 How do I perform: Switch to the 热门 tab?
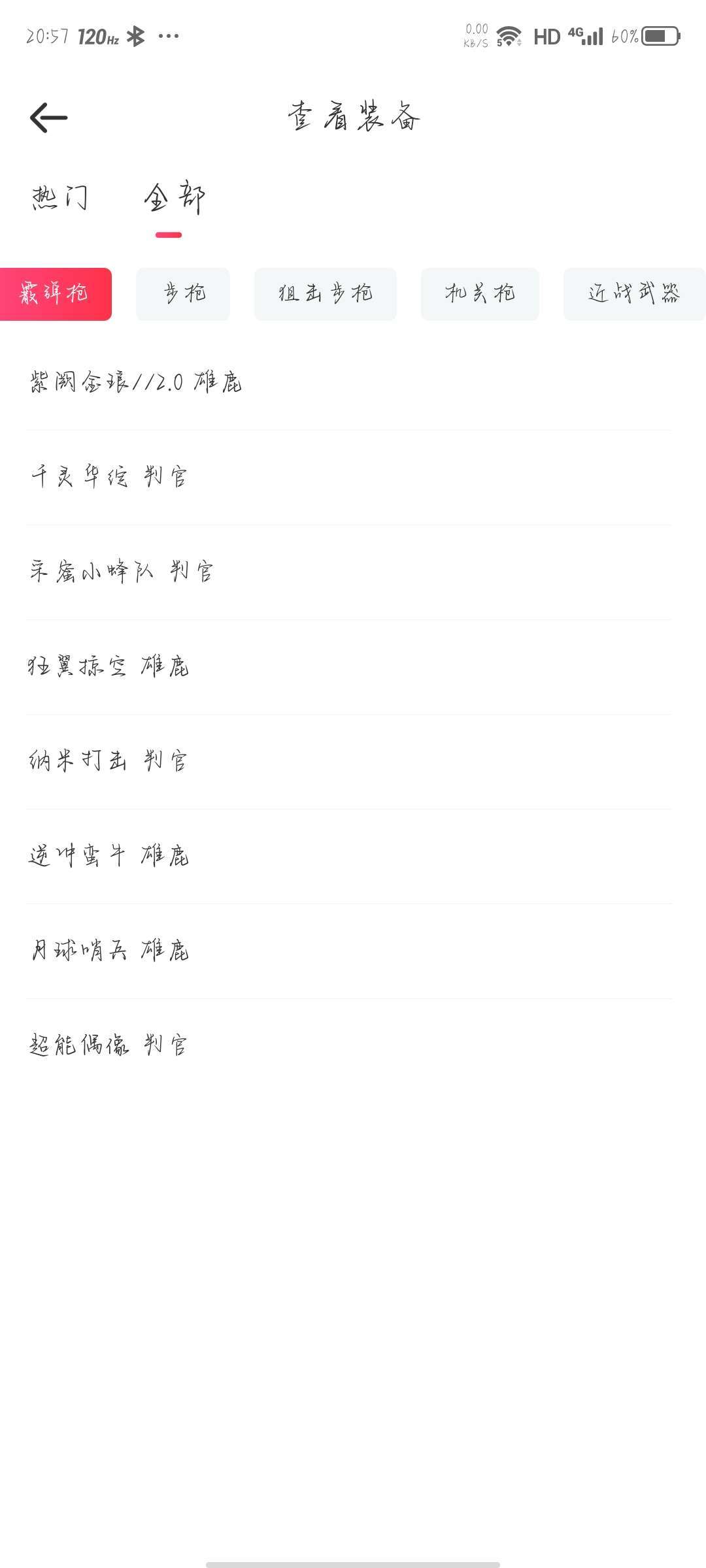[x=59, y=198]
